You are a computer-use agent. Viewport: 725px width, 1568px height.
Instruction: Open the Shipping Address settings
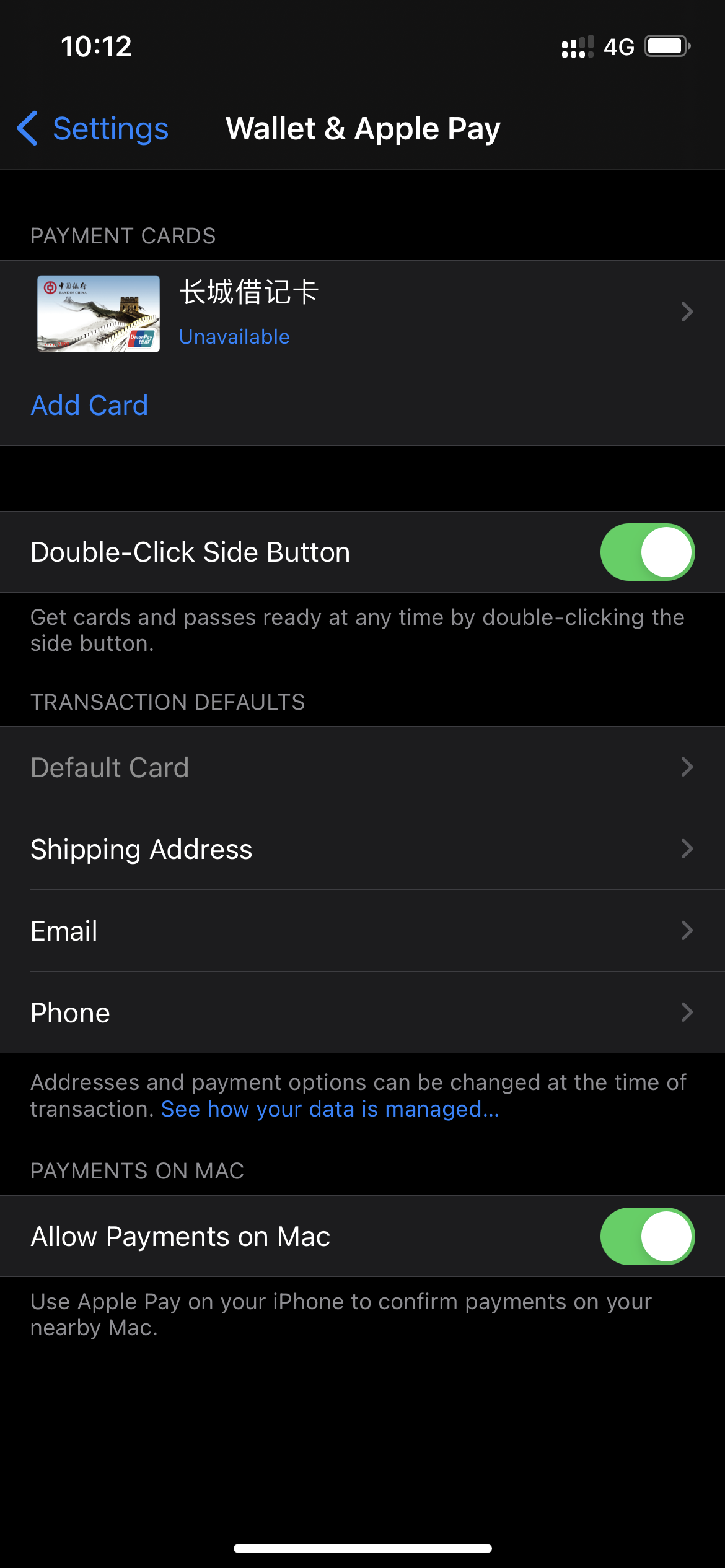point(362,849)
